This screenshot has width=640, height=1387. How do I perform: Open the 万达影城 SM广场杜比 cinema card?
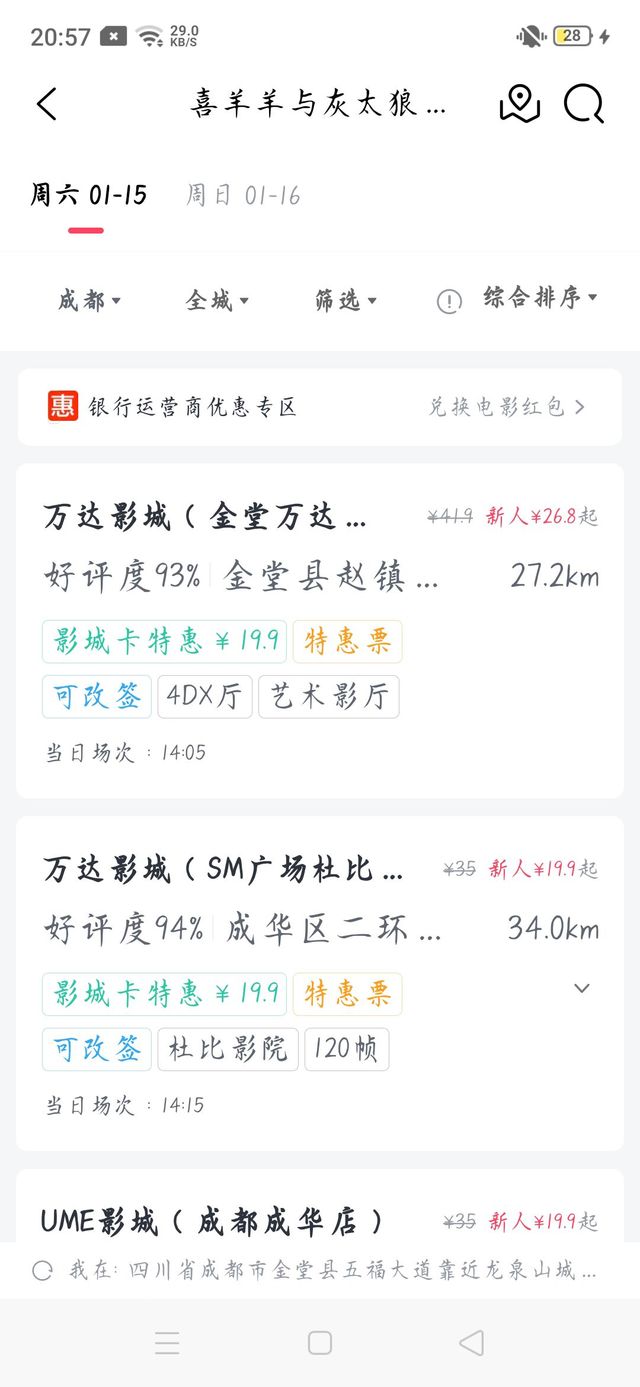click(320, 984)
